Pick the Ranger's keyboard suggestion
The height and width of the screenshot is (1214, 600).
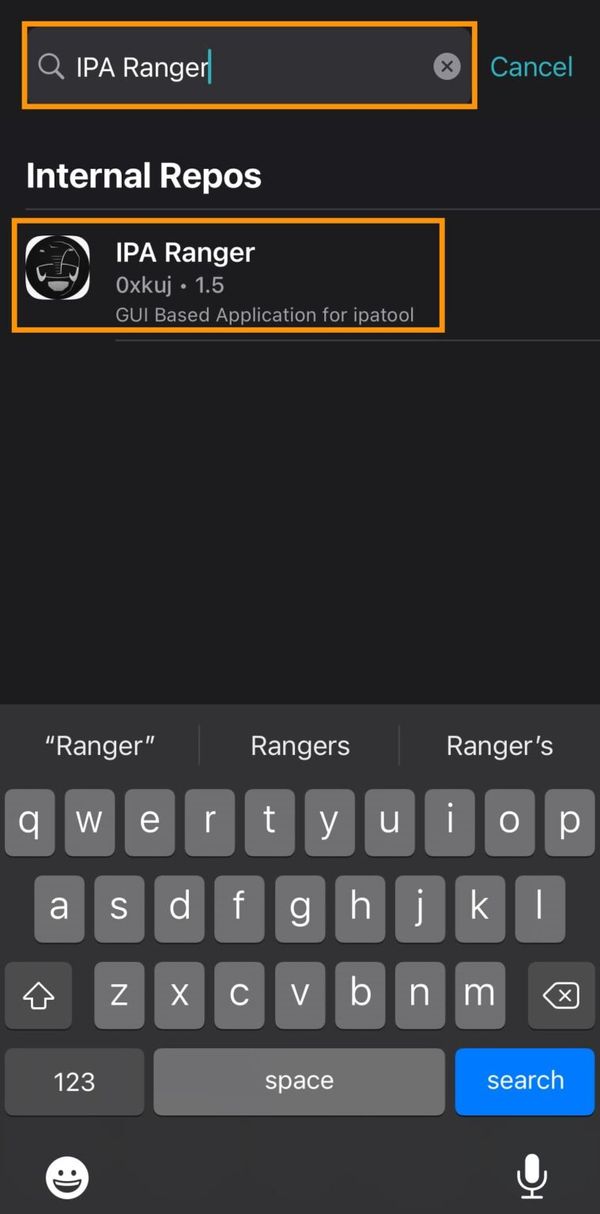point(499,746)
